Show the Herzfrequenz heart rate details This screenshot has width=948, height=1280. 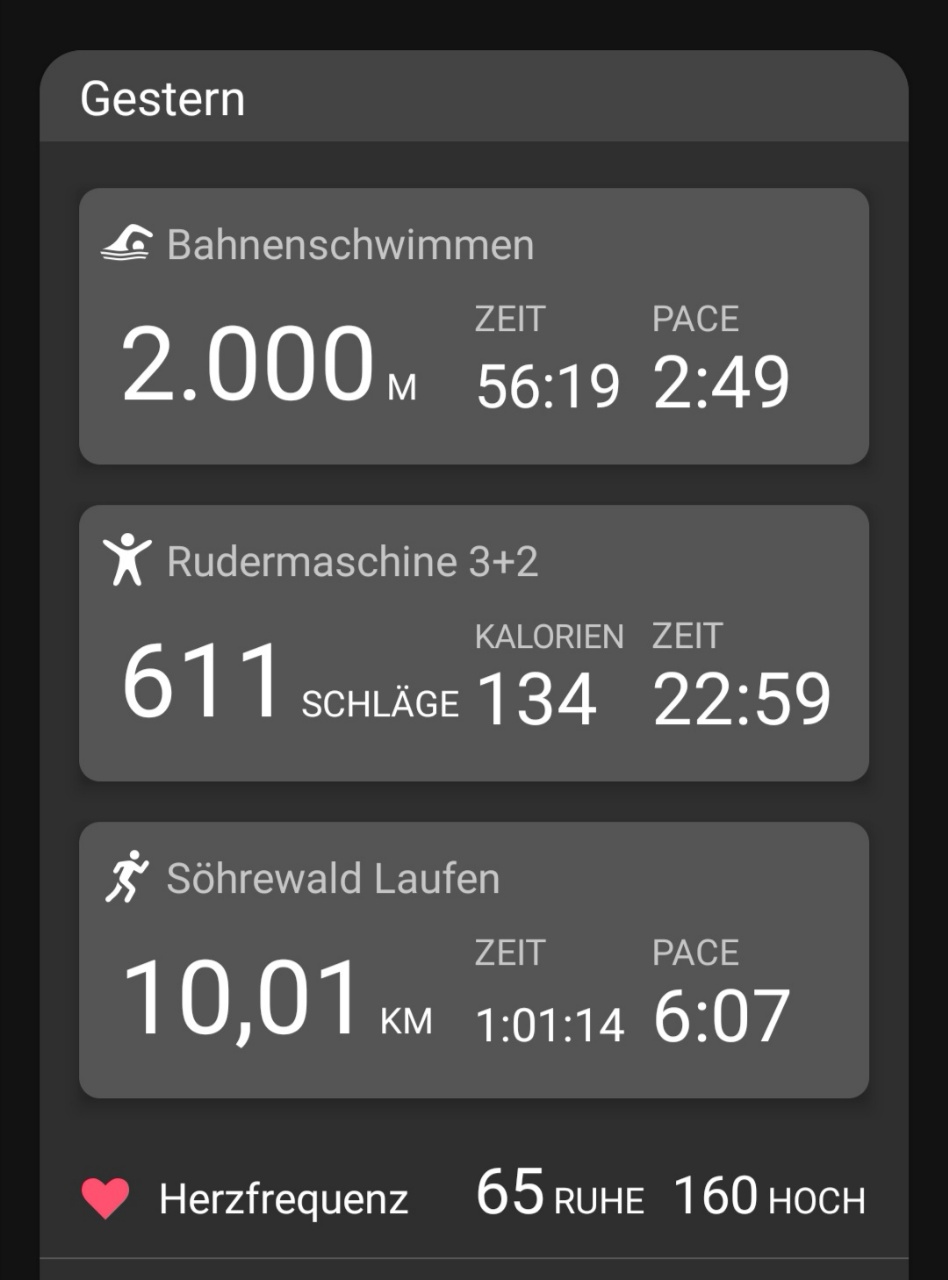click(x=473, y=1198)
